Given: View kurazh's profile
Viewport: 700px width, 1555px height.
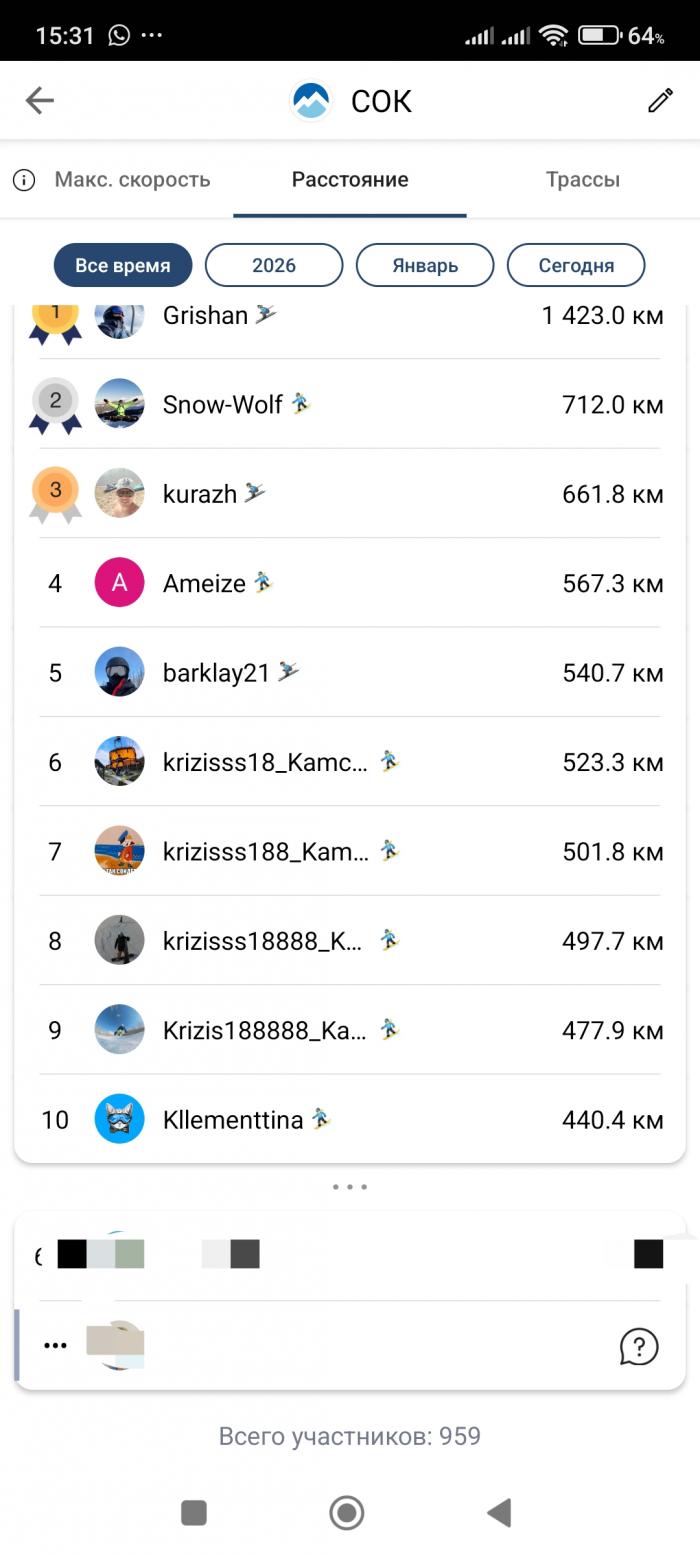Looking at the screenshot, I should point(350,493).
